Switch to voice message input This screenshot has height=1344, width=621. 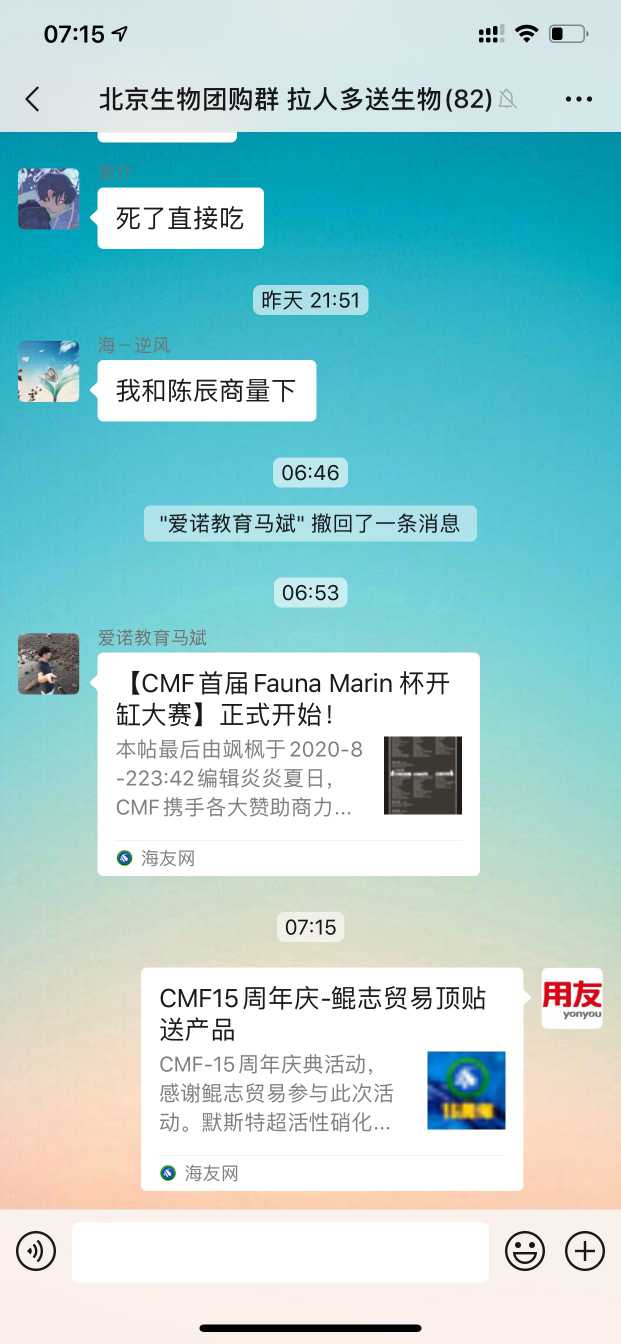coord(36,1251)
